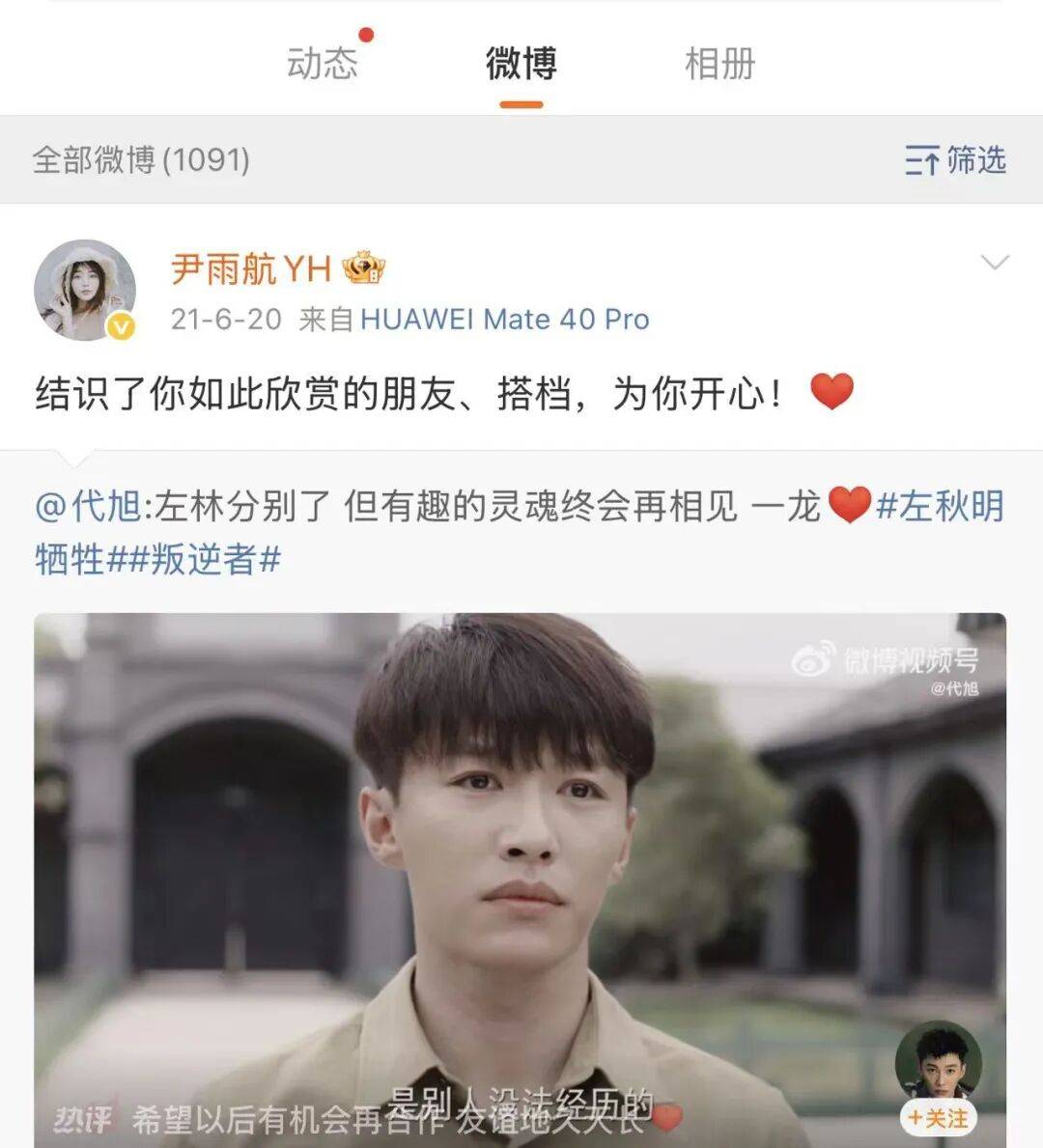1043x1148 pixels.
Task: Switch to the 相册 tab
Action: click(719, 64)
